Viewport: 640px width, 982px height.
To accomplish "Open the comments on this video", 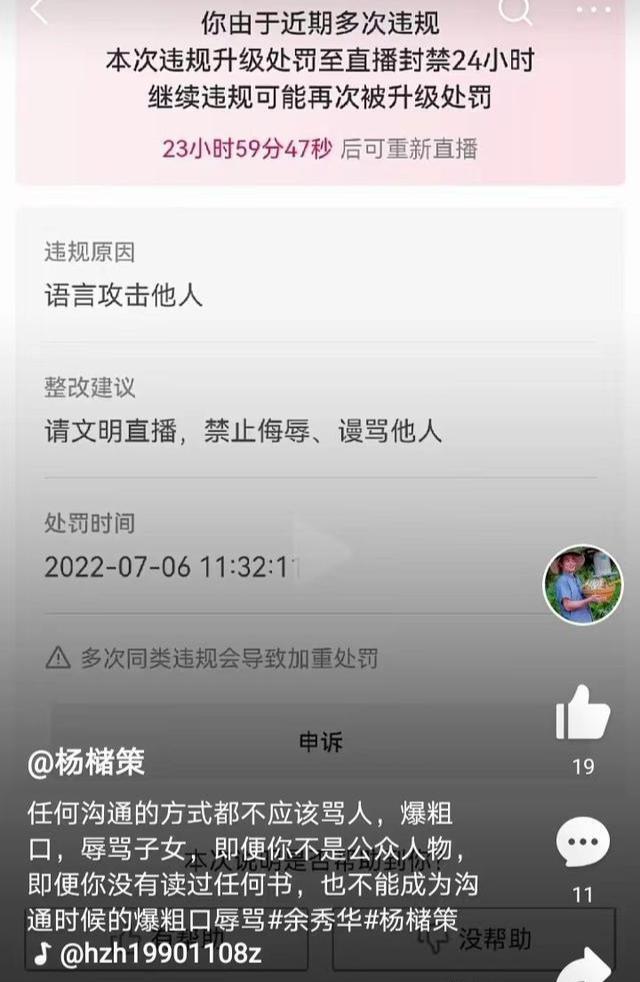I will tap(582, 843).
